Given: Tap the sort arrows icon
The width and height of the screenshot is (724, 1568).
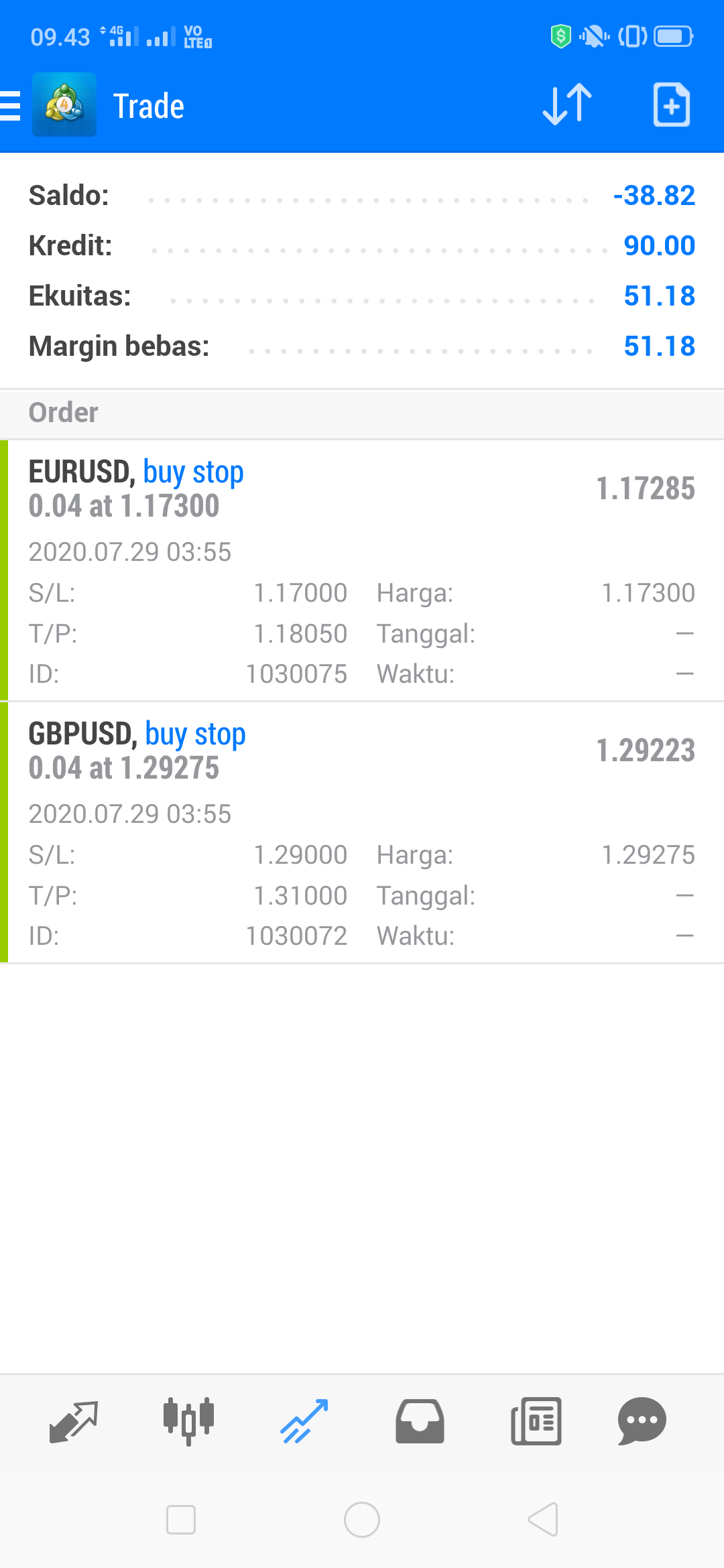Looking at the screenshot, I should [567, 105].
